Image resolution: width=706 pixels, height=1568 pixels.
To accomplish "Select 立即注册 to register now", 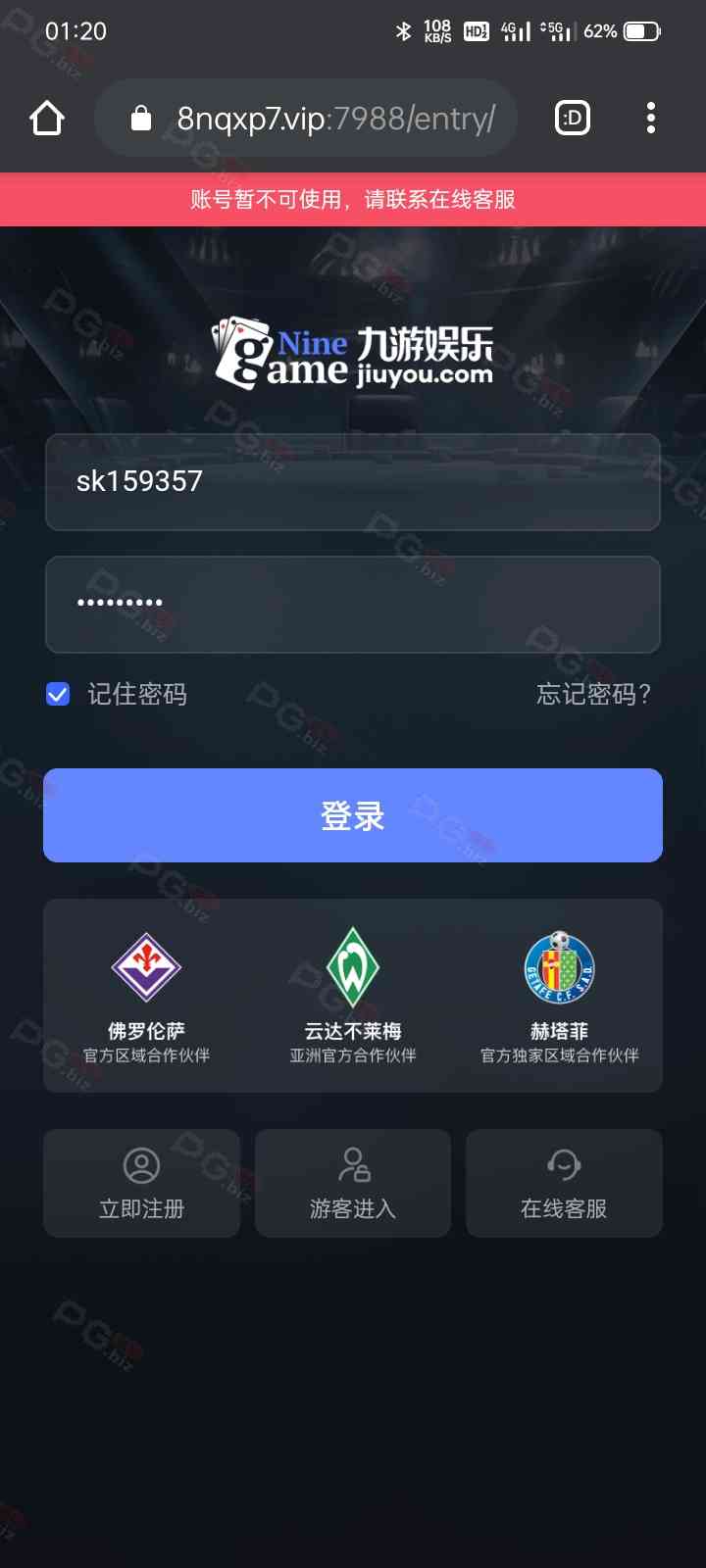I will click(141, 1183).
